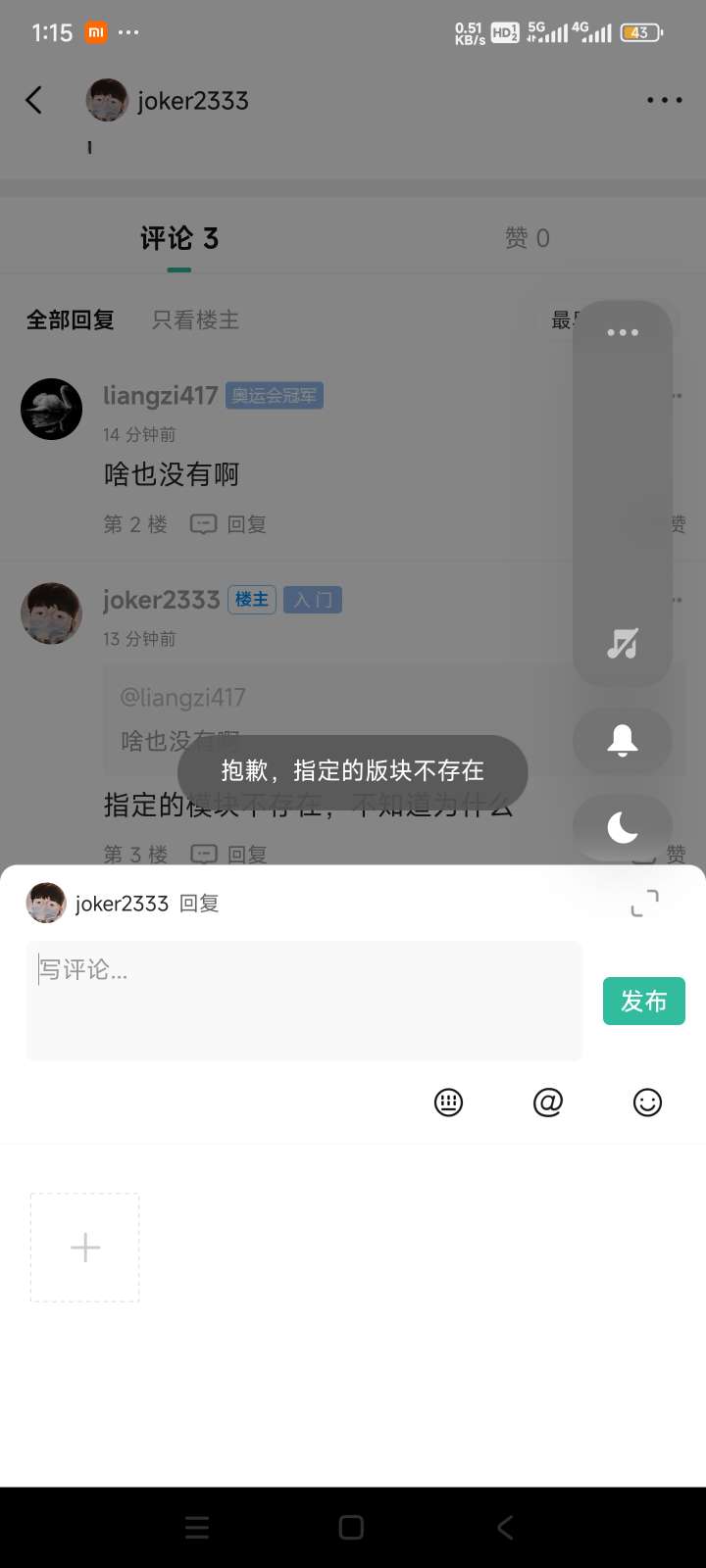706x1568 pixels.
Task: Mention a user with the @ icon
Action: click(x=548, y=1102)
